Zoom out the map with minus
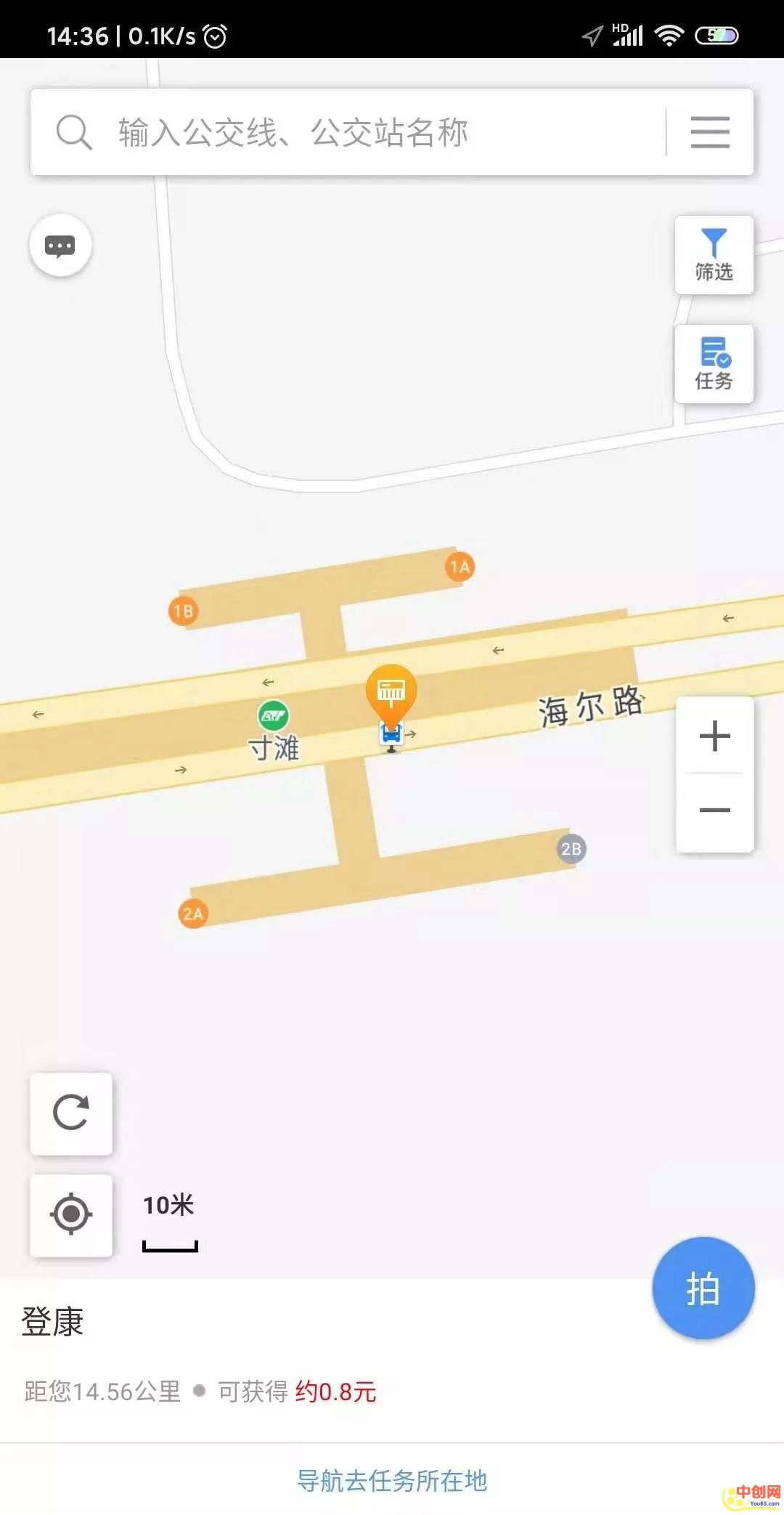The image size is (784, 1515). (715, 811)
